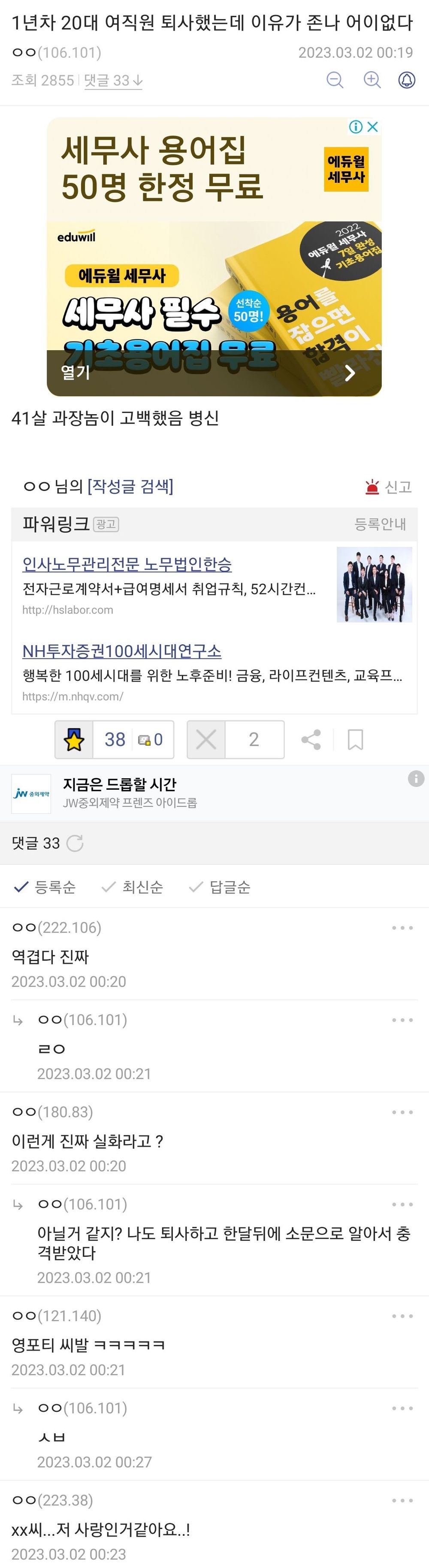Sort comments by 답글순

tap(220, 887)
